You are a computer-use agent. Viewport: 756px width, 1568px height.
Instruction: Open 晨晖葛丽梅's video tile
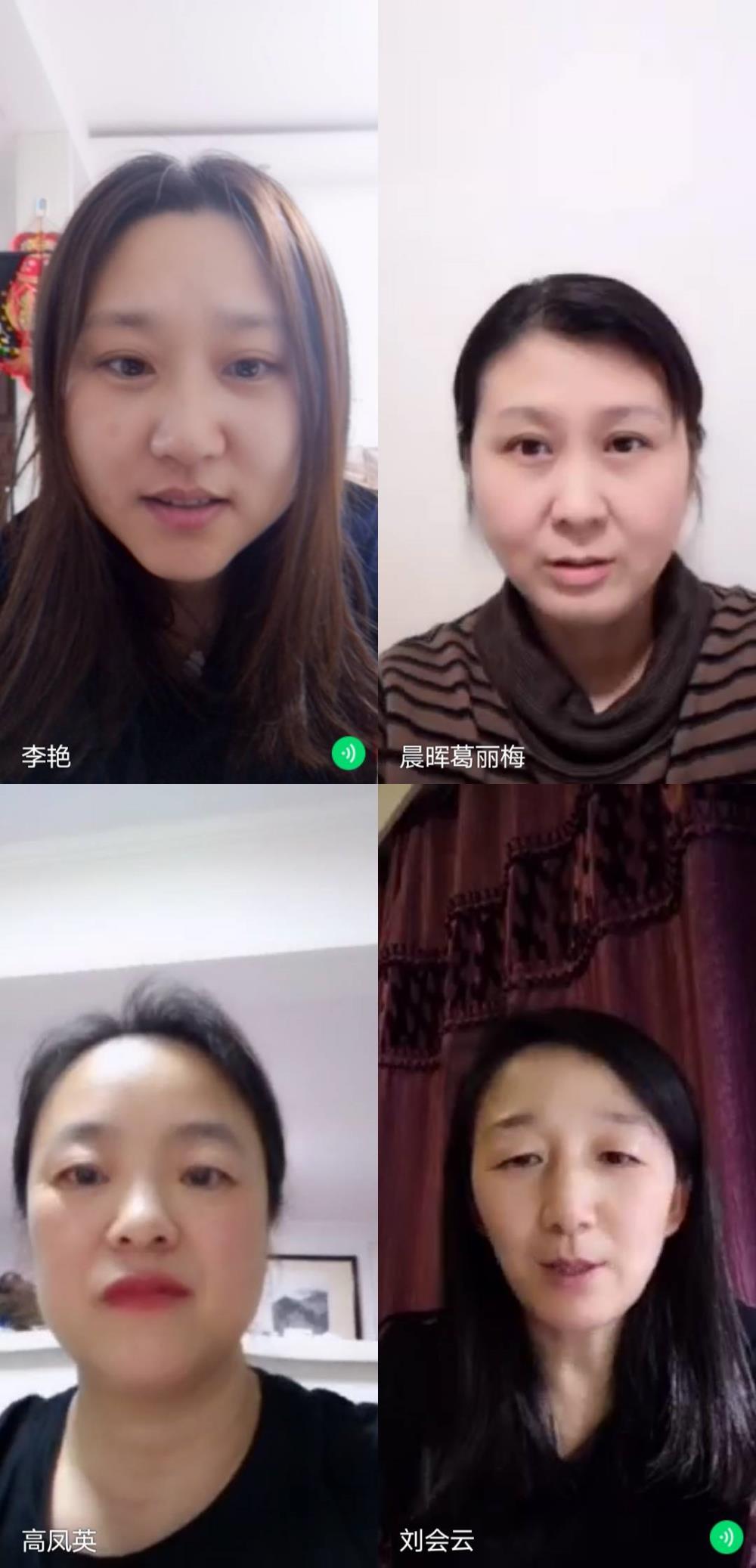pos(567,392)
